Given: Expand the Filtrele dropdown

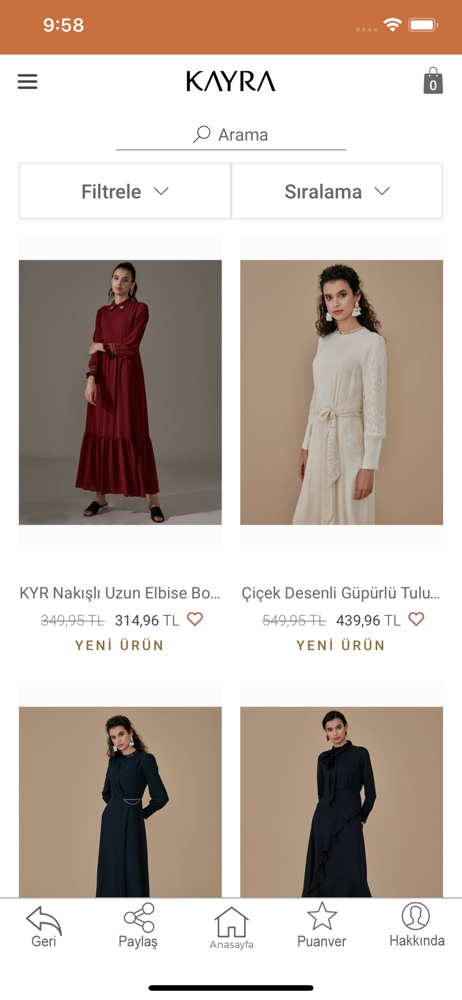Looking at the screenshot, I should (x=125, y=191).
